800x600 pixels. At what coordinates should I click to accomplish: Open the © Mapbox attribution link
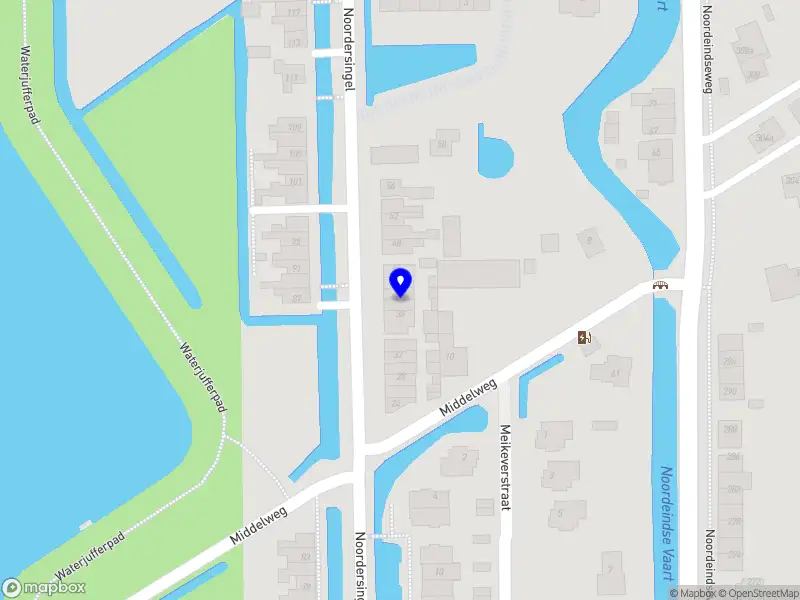[690, 593]
